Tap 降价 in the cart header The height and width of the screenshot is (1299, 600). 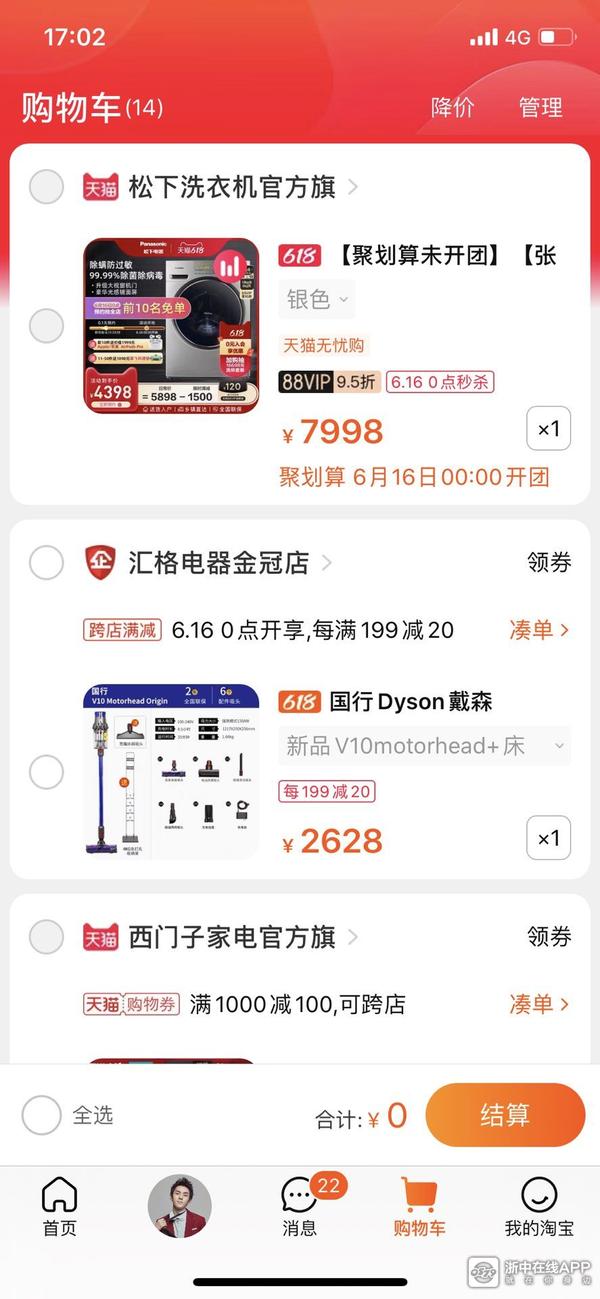click(452, 108)
